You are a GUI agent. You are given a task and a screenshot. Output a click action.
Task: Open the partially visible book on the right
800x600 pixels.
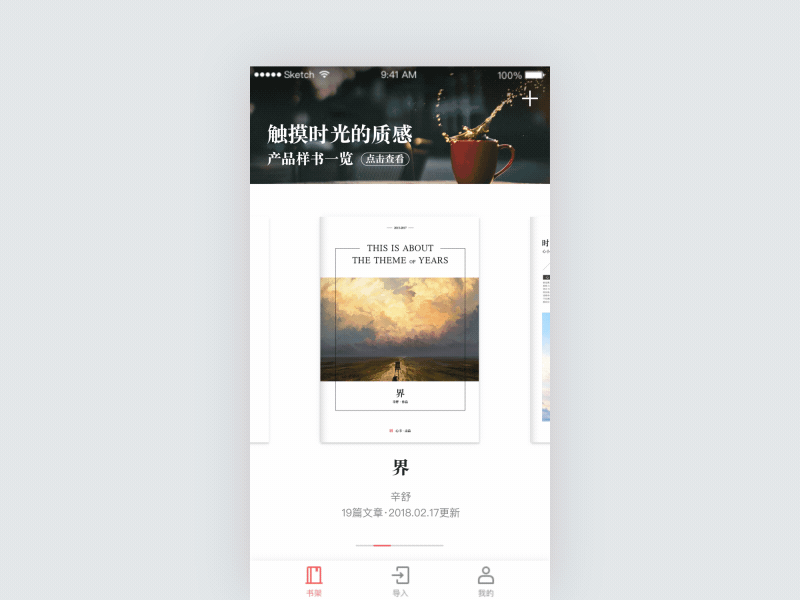tap(540, 329)
